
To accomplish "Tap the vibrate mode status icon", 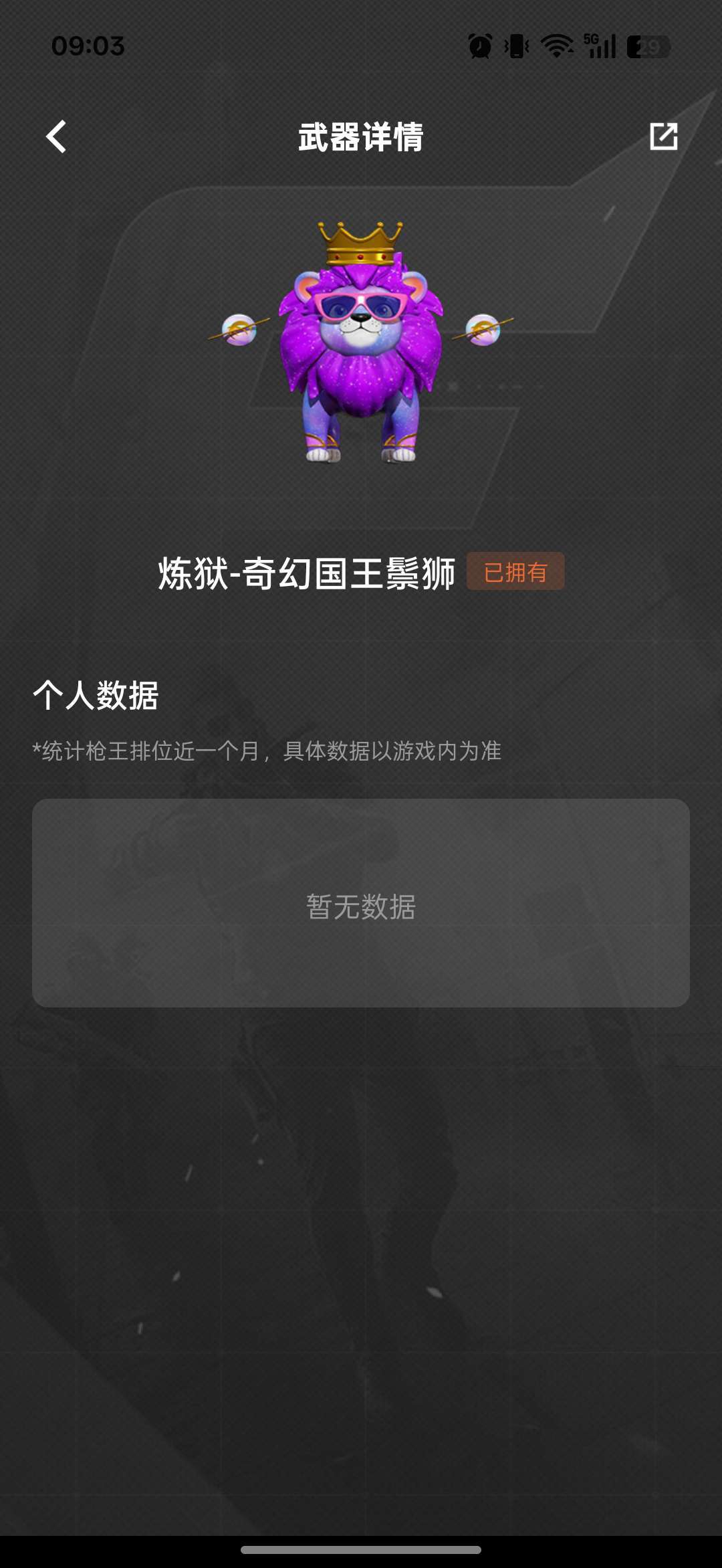I will [515, 47].
